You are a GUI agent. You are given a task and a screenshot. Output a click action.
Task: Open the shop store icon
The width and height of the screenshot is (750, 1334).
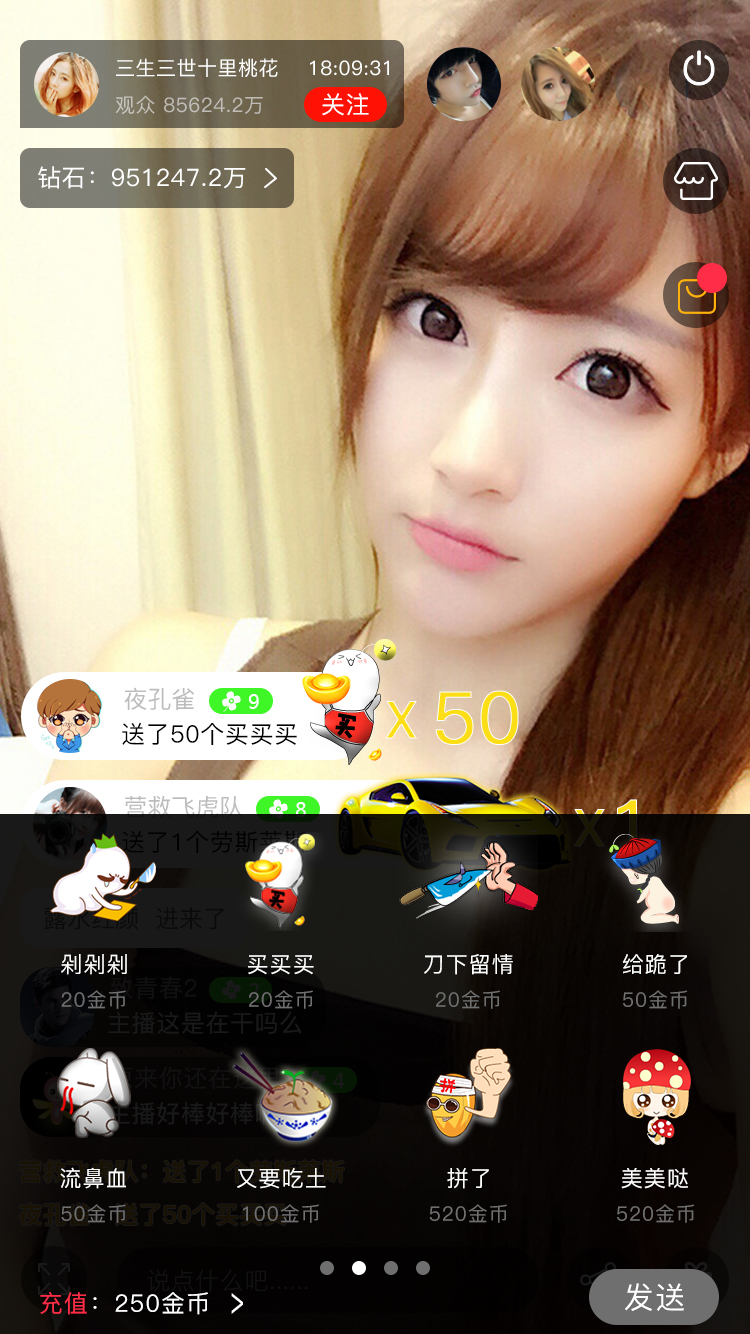coord(696,181)
